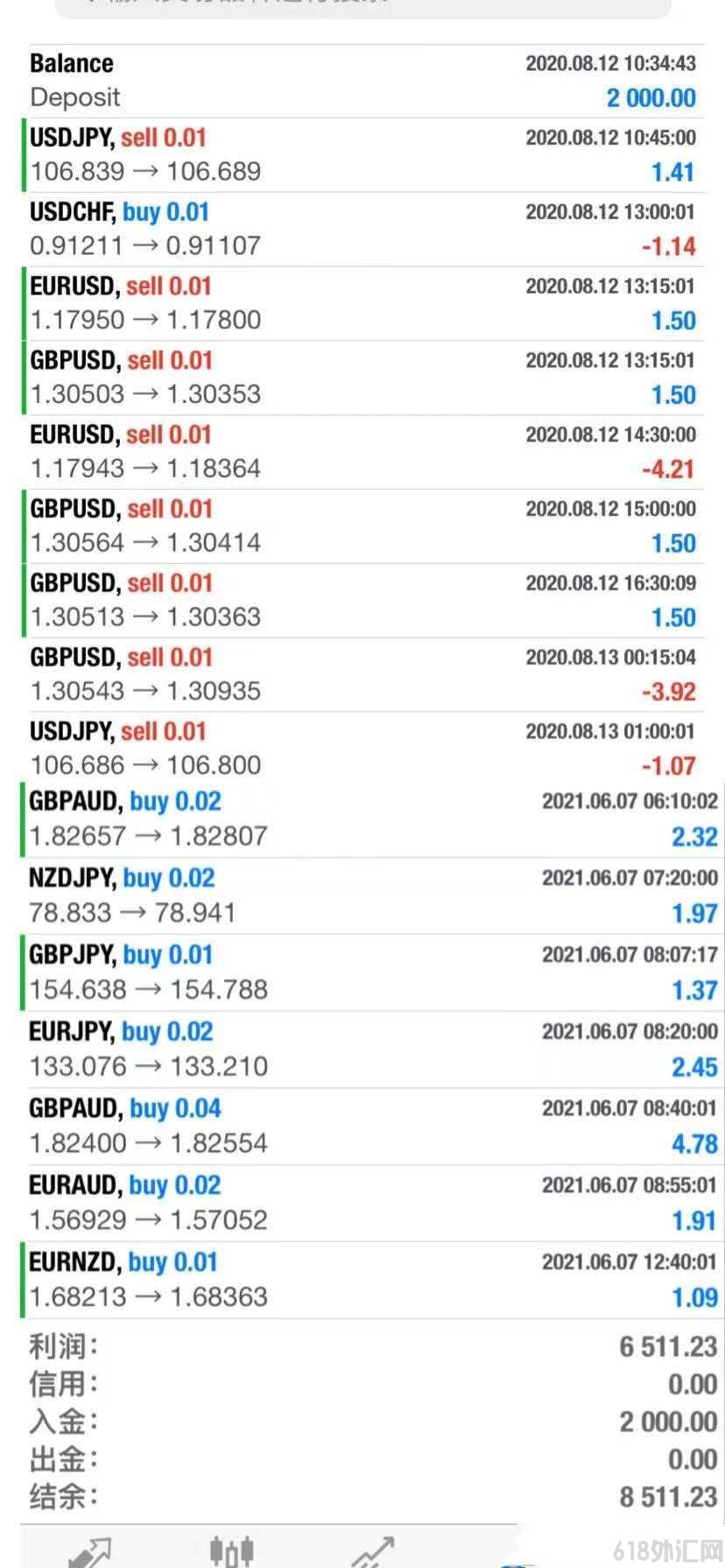725x1568 pixels.
Task: Open the EURNZD buy 0.01 trade
Action: click(x=371, y=1280)
